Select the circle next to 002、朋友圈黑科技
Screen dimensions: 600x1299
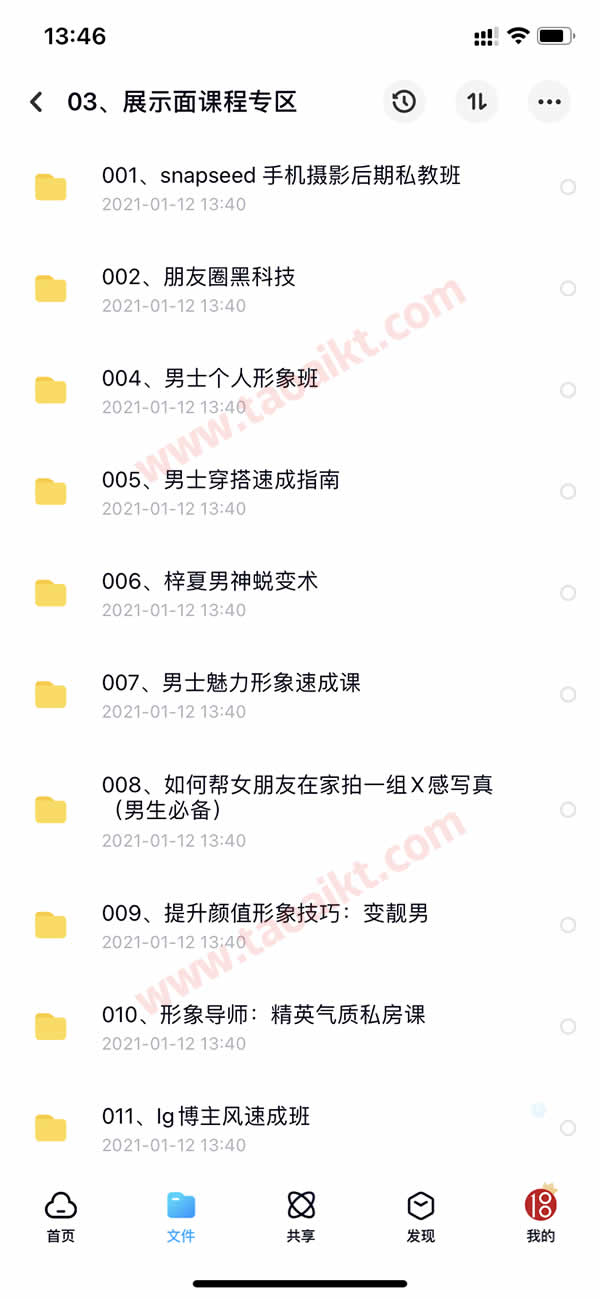point(568,289)
